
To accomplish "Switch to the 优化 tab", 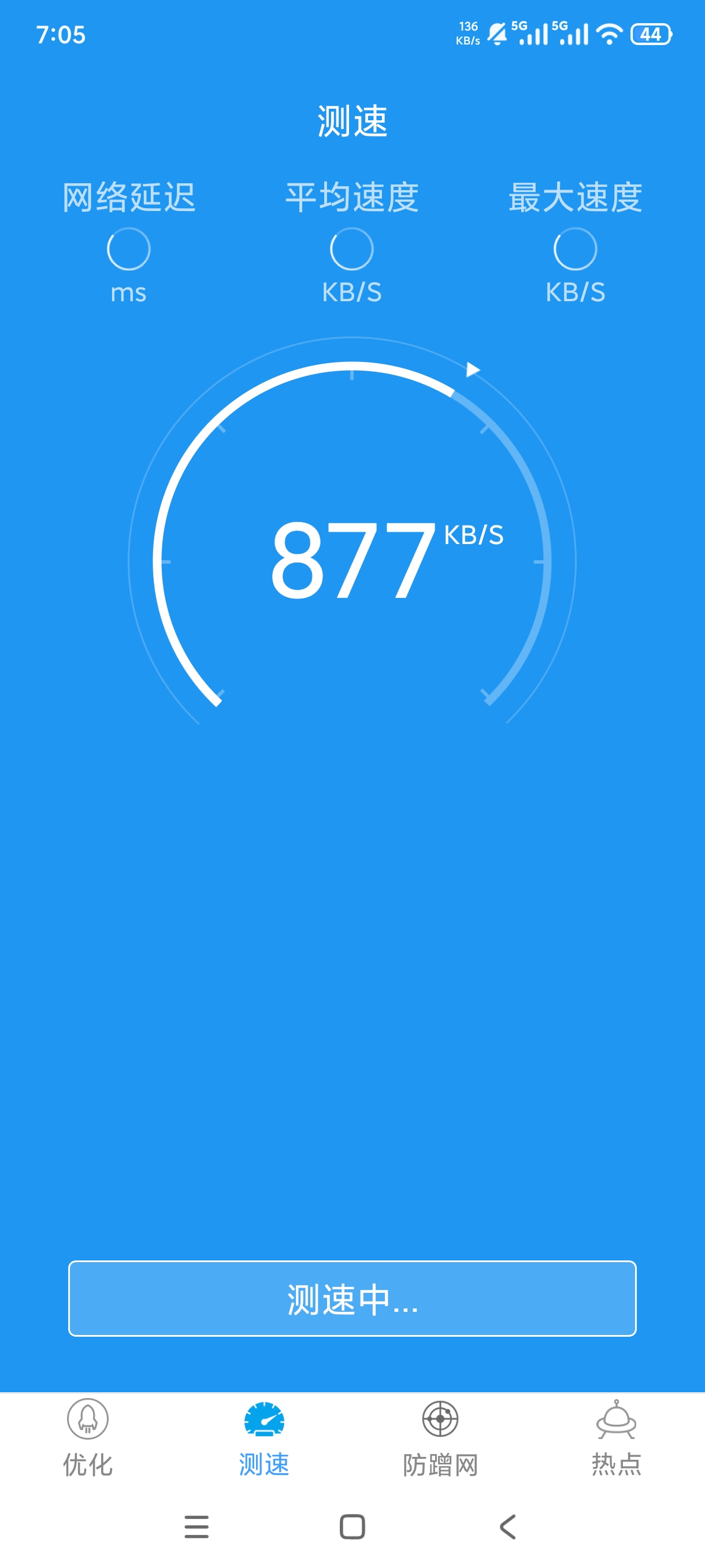I will [x=88, y=1438].
